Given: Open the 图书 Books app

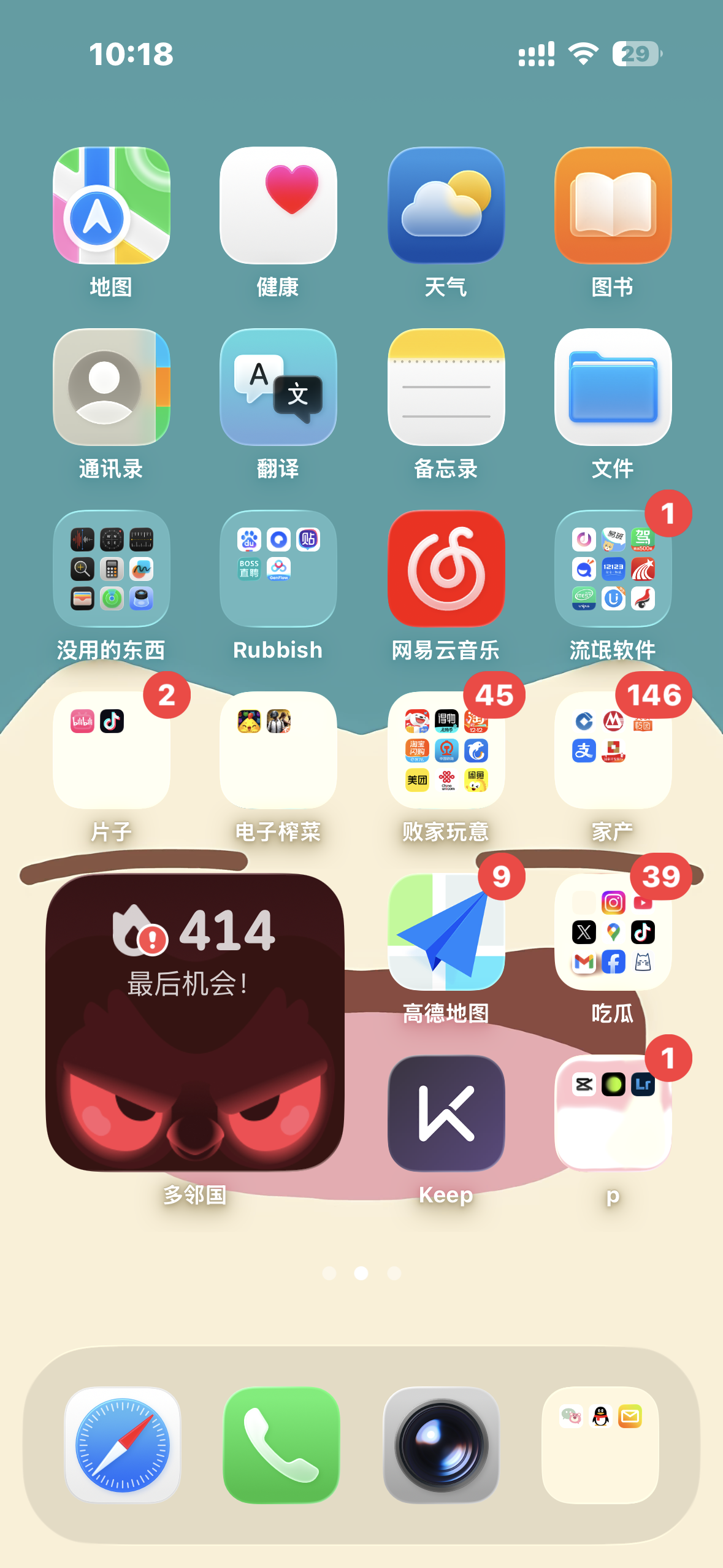Looking at the screenshot, I should 613,206.
